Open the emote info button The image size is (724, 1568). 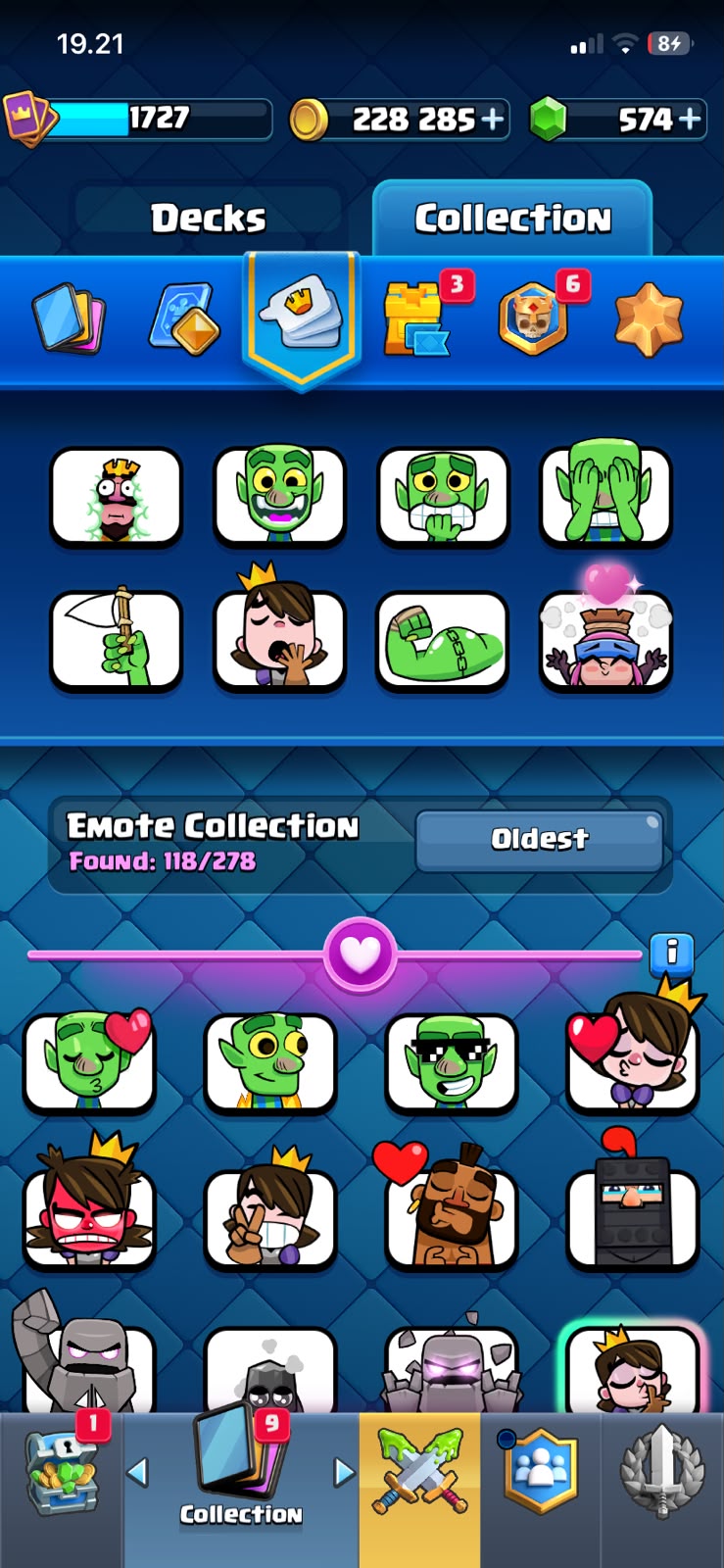click(x=672, y=952)
